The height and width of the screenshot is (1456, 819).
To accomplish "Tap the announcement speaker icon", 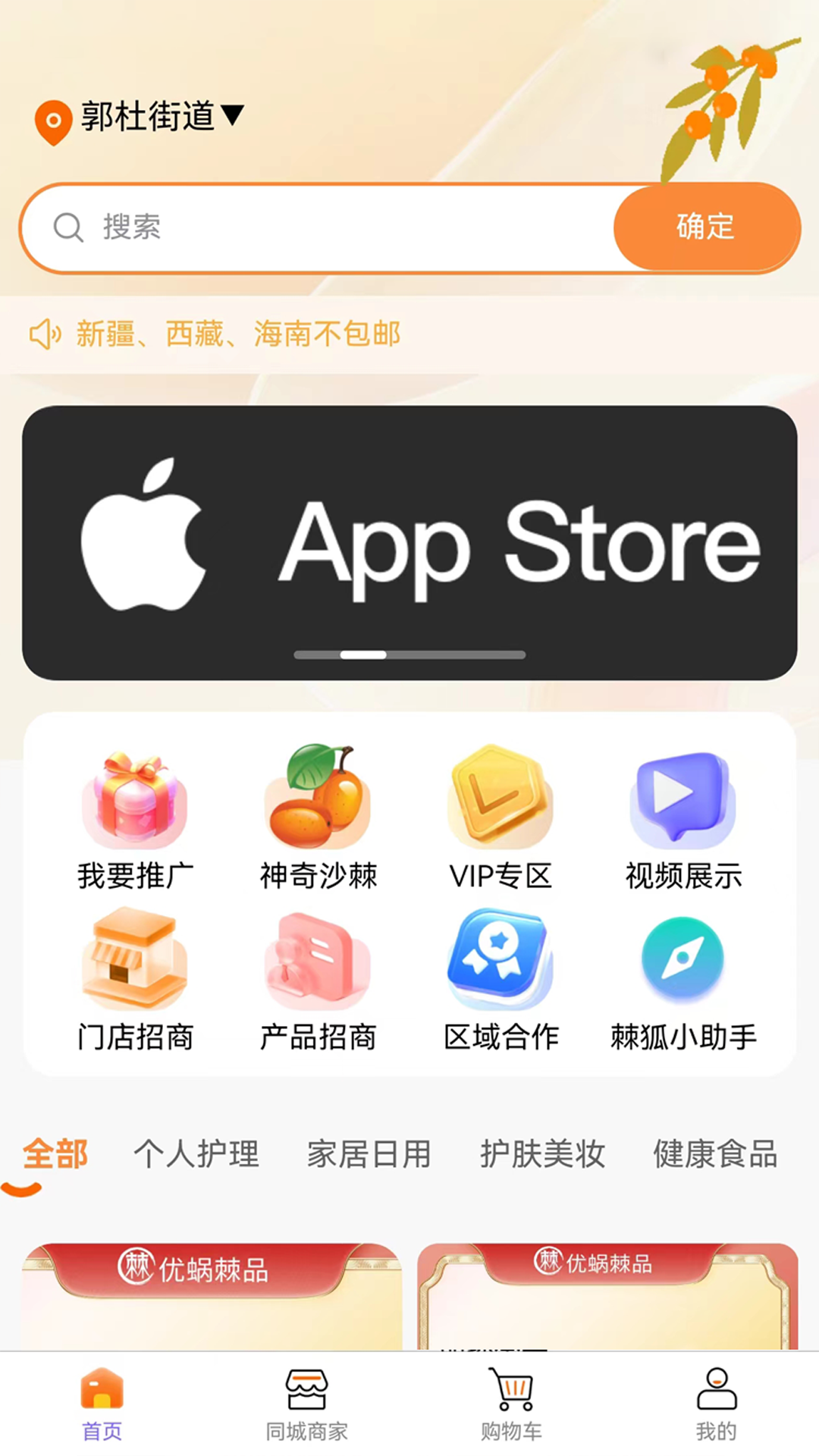I will 46,334.
